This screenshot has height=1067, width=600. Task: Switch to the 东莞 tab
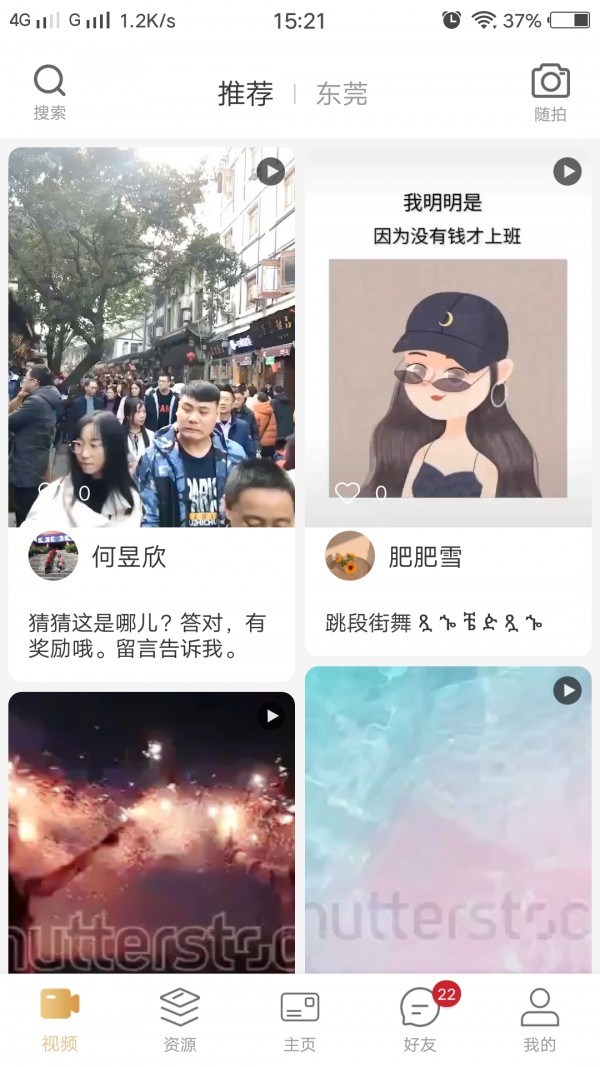click(342, 94)
